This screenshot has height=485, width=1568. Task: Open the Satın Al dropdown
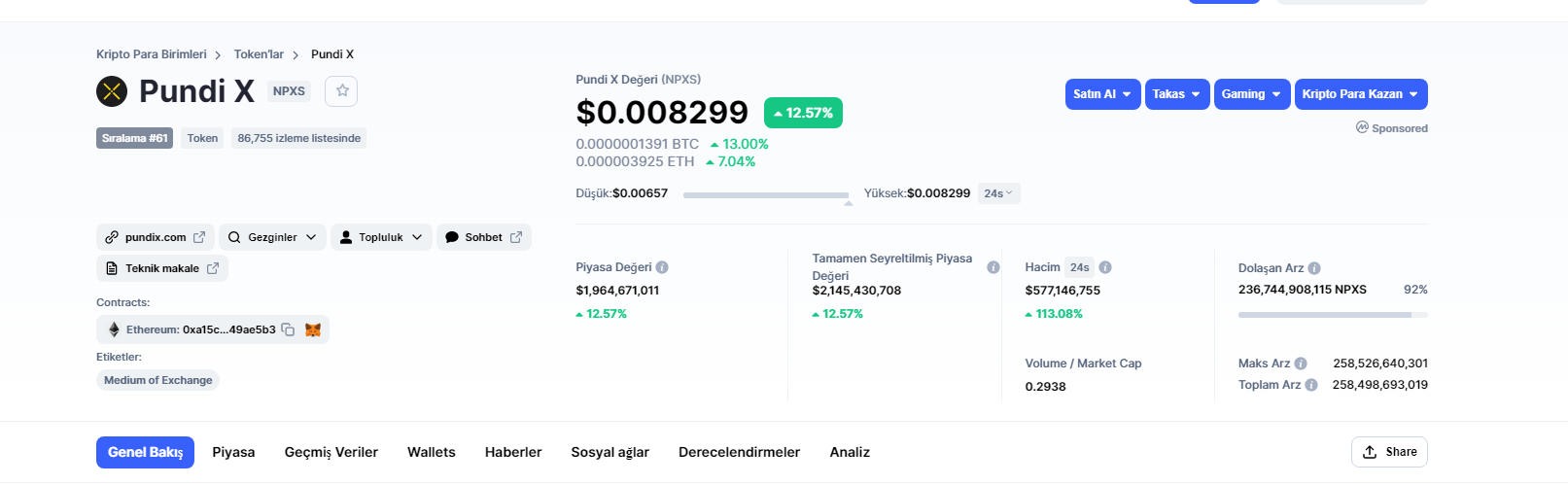(x=1102, y=94)
